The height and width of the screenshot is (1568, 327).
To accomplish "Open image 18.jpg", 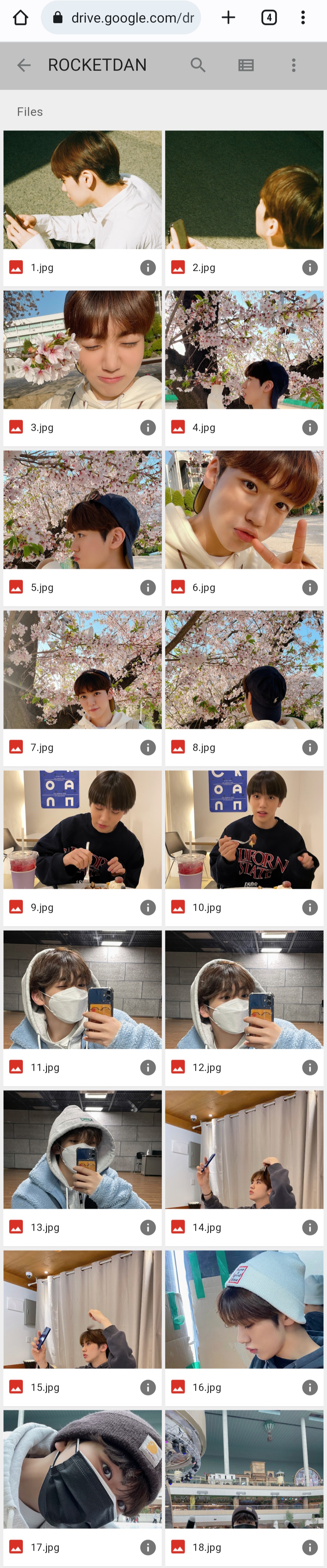I will pos(244,1470).
